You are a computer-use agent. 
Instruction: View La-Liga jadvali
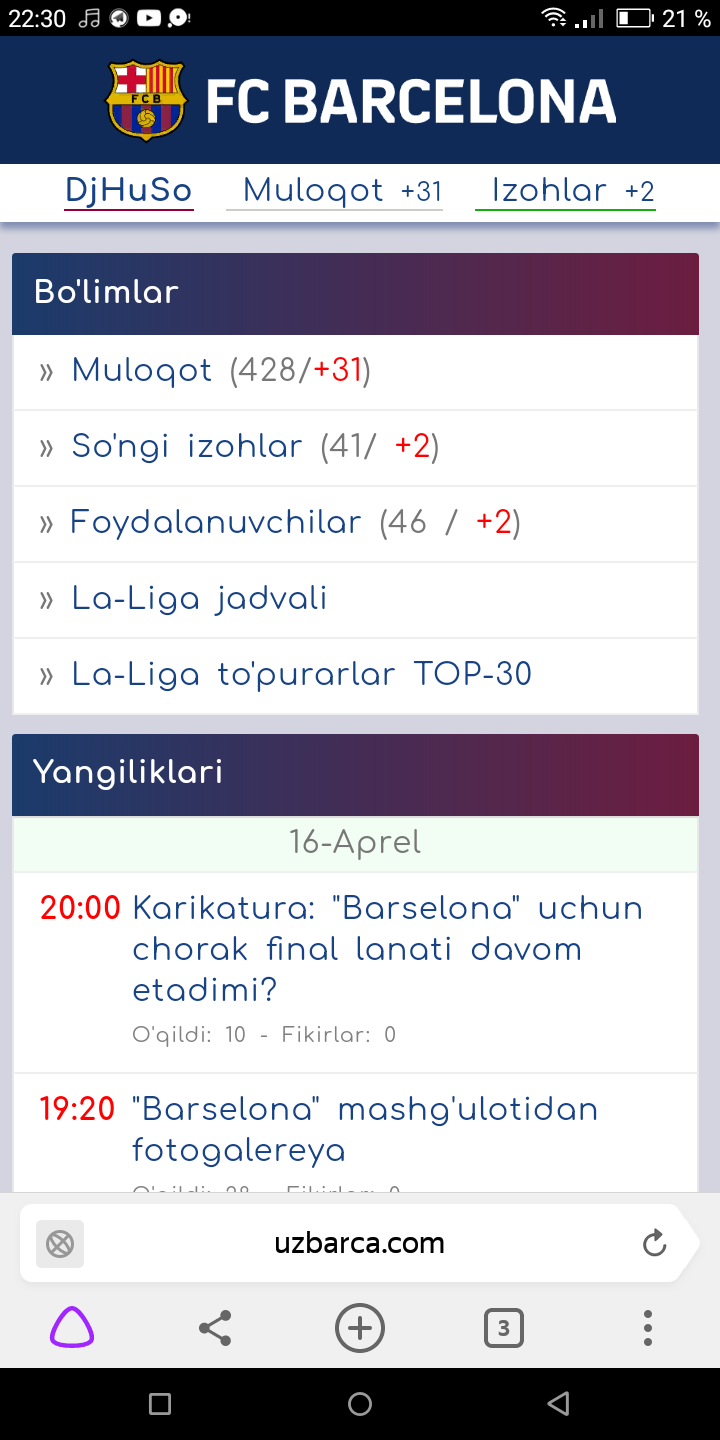(x=199, y=599)
